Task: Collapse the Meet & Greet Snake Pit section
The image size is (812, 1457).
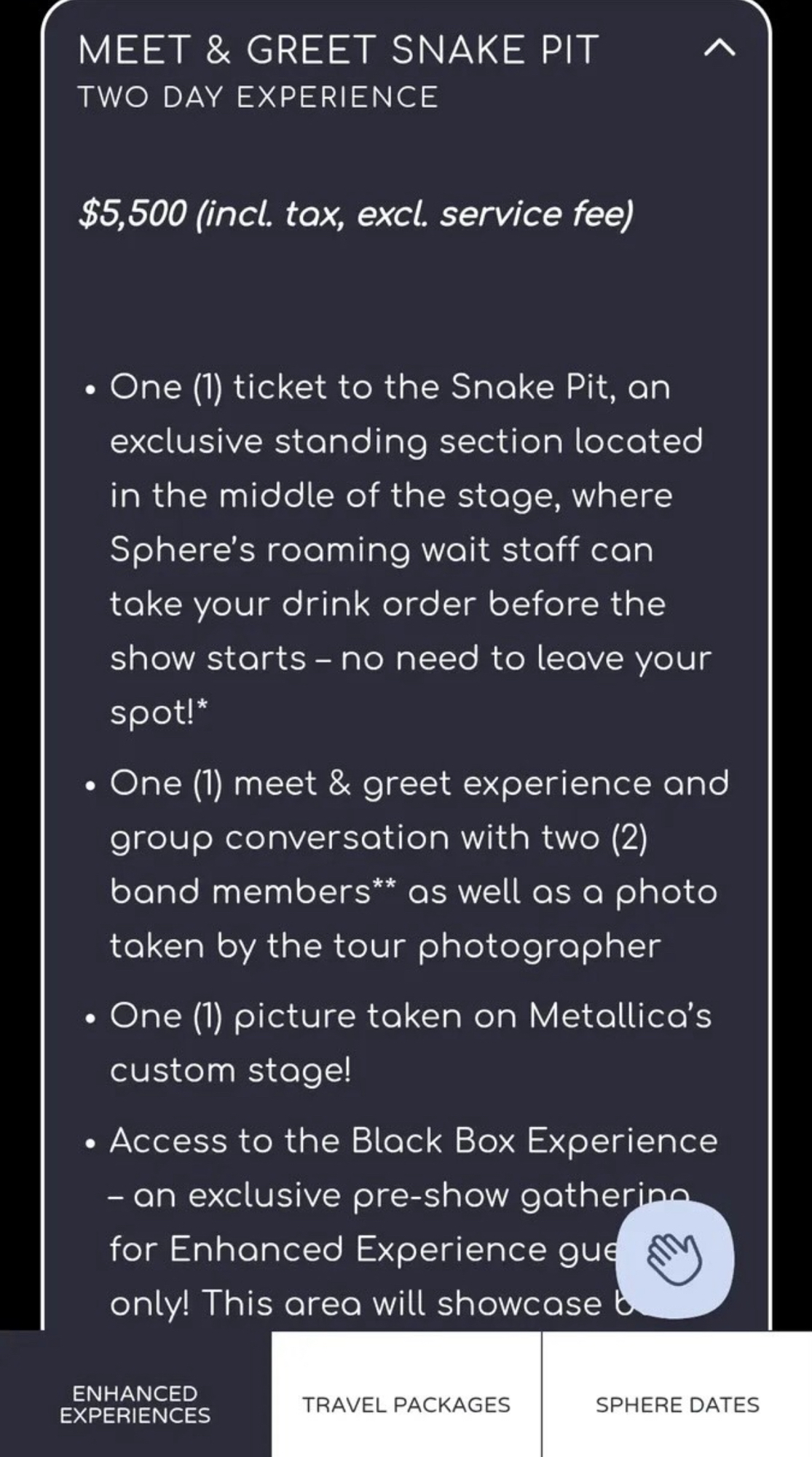Action: click(x=720, y=50)
